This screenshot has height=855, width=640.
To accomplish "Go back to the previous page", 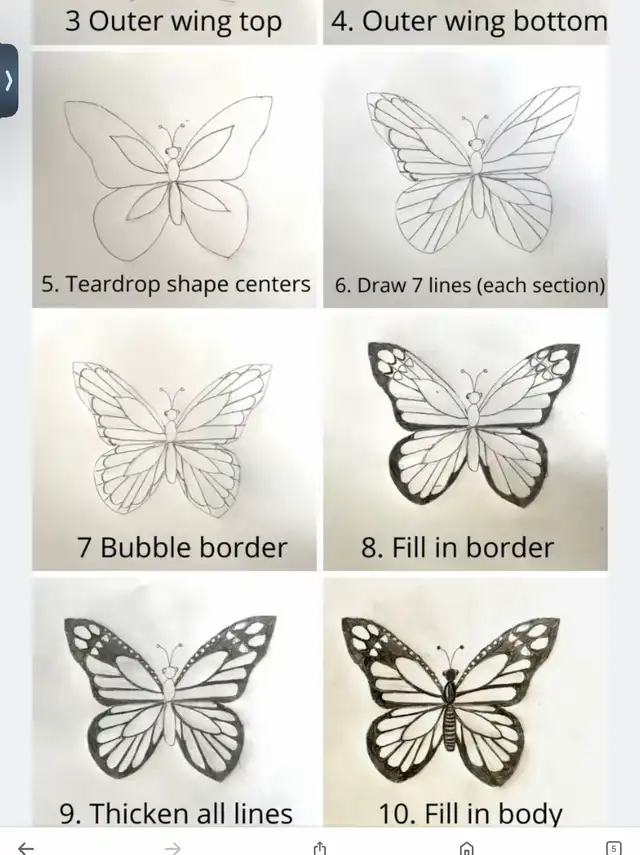I will [26, 847].
